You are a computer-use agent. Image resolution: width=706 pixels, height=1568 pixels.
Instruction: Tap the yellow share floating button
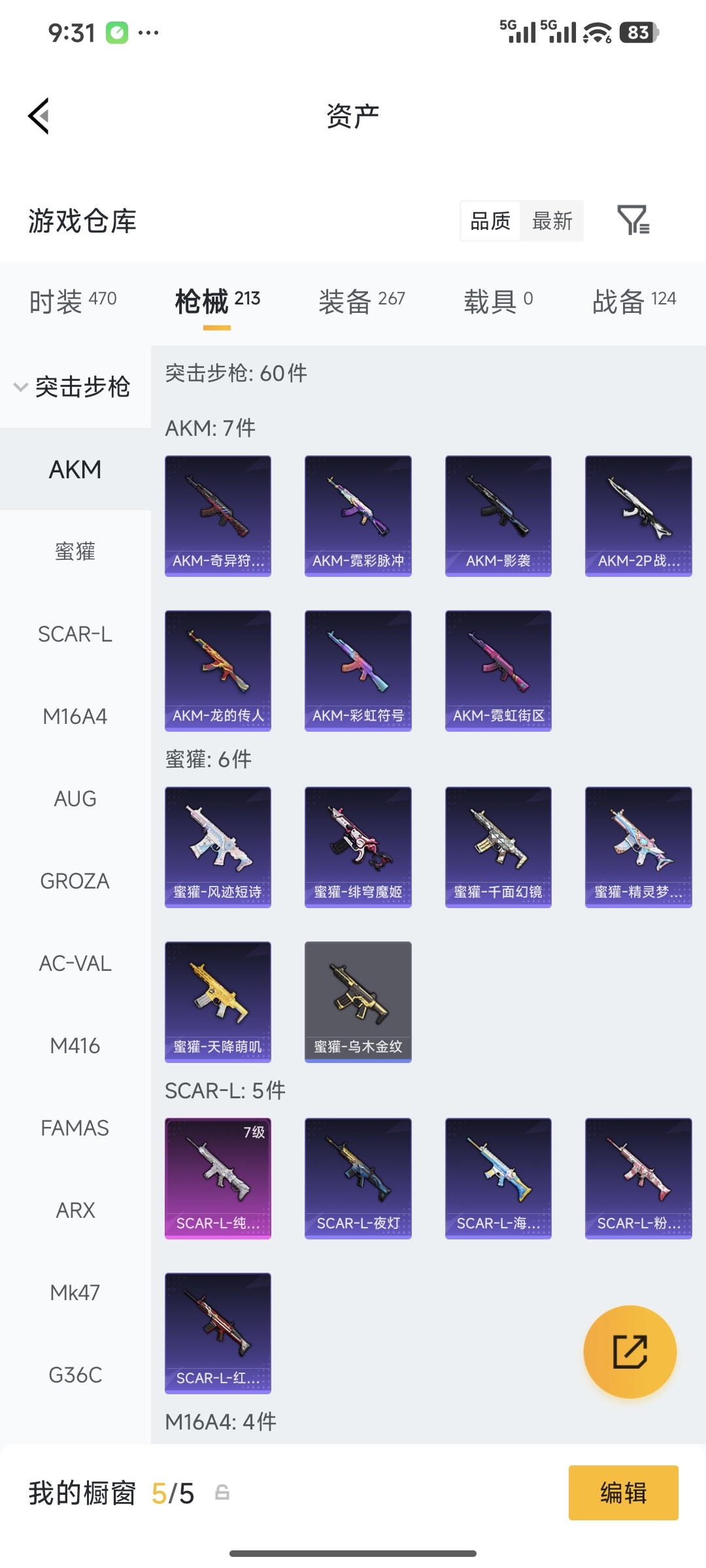pos(630,1352)
